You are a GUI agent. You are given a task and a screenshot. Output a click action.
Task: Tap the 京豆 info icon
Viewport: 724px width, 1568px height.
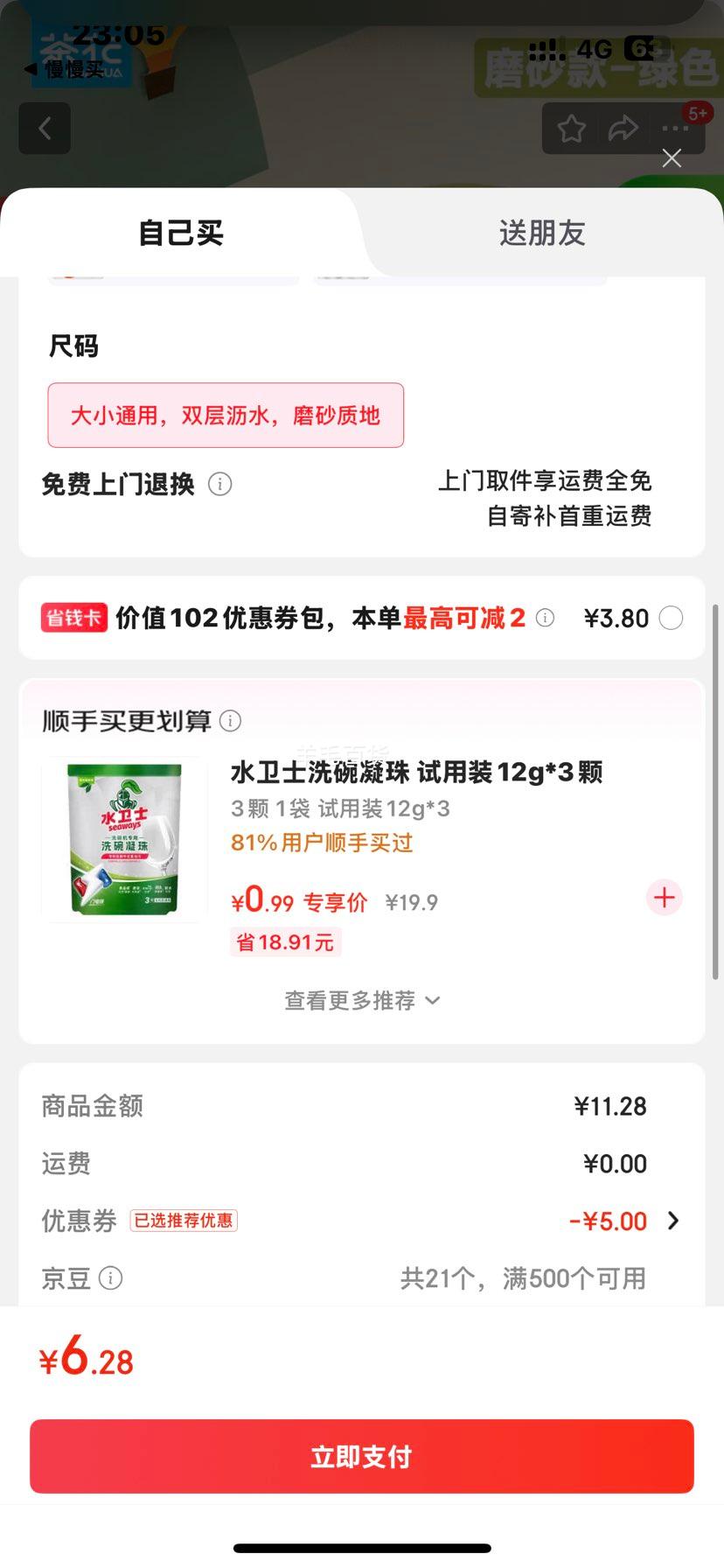[110, 1278]
